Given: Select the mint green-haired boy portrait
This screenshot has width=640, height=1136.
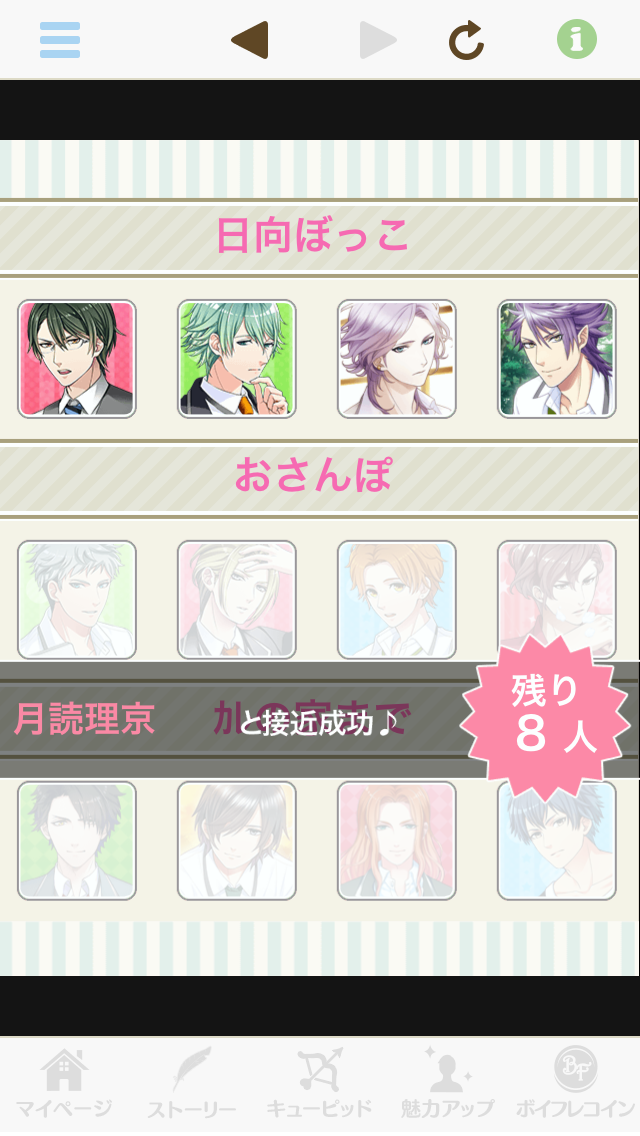Looking at the screenshot, I should 237,359.
